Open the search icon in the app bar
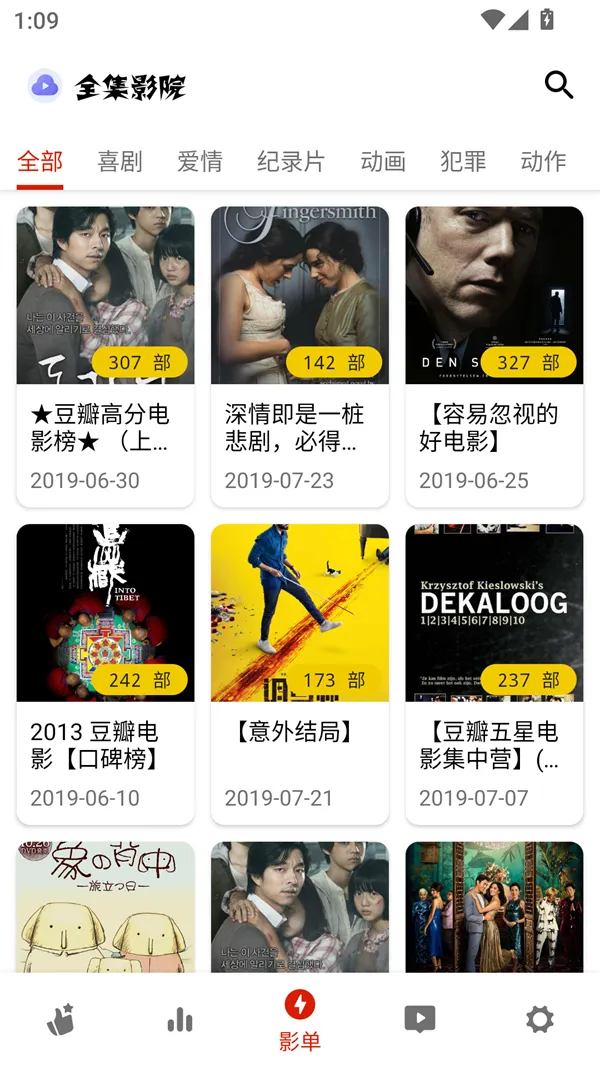600x1066 pixels. click(x=559, y=86)
